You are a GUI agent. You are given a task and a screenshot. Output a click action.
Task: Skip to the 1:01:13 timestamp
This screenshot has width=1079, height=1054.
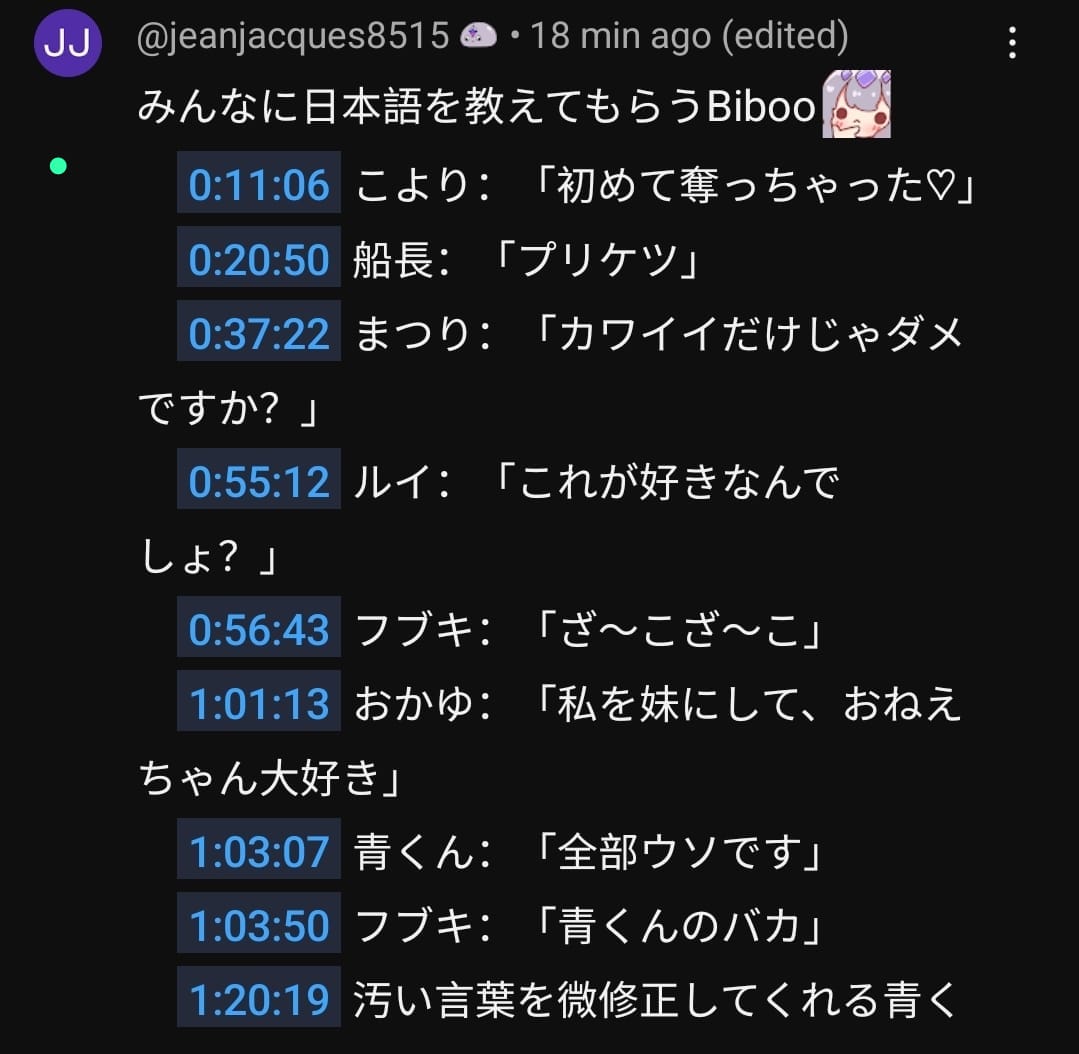[x=259, y=705]
